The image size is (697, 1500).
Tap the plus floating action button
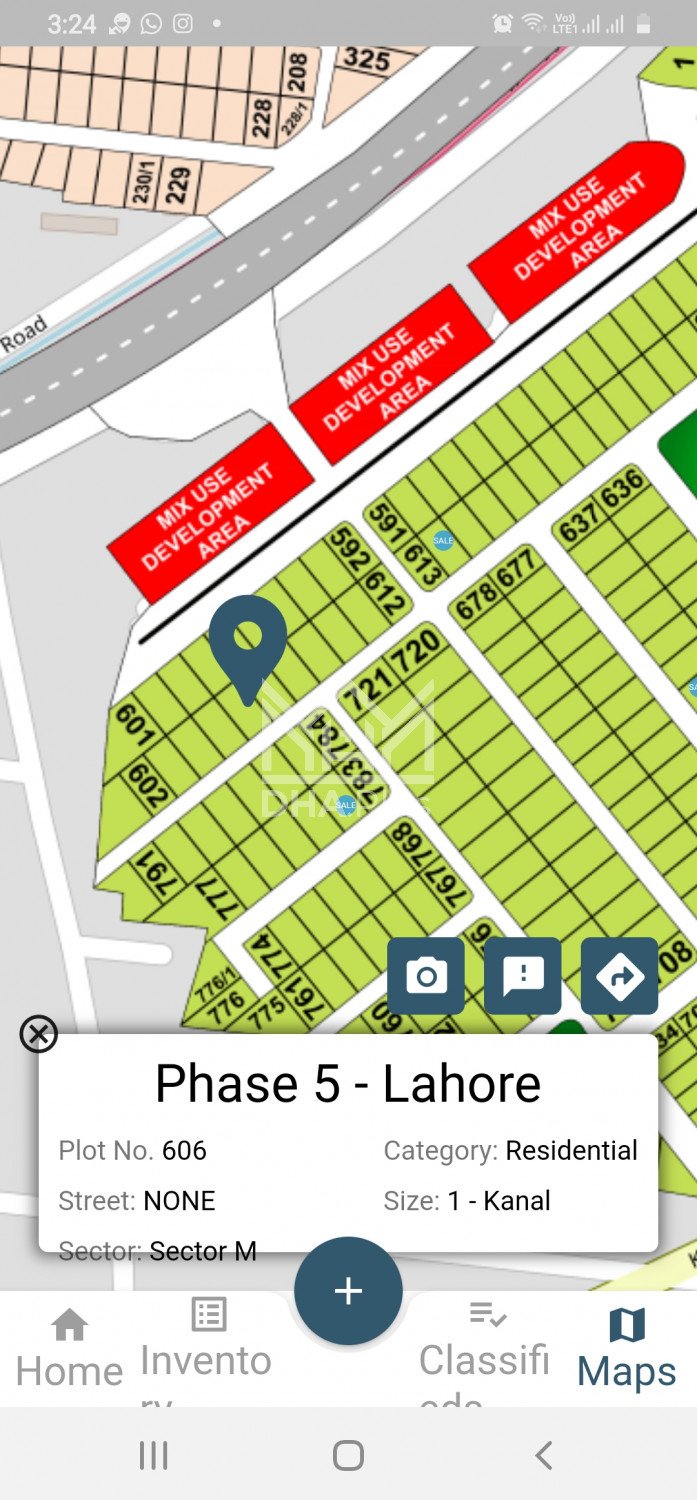coord(348,1291)
